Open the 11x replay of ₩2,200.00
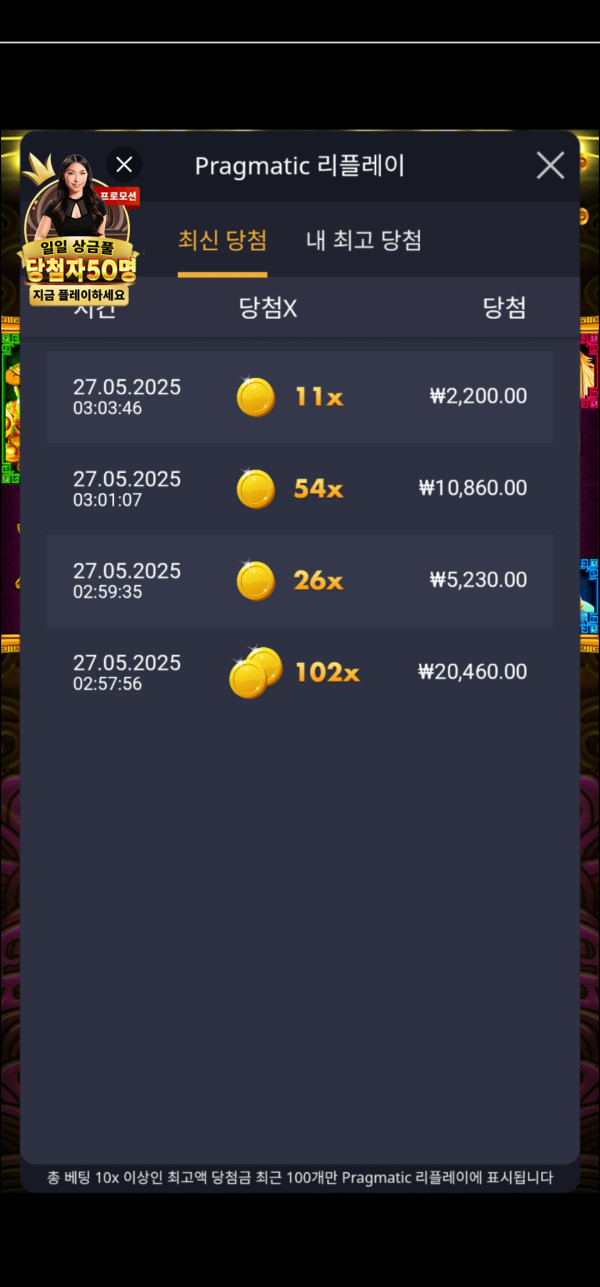Screen dimensions: 600x1287 300,397
